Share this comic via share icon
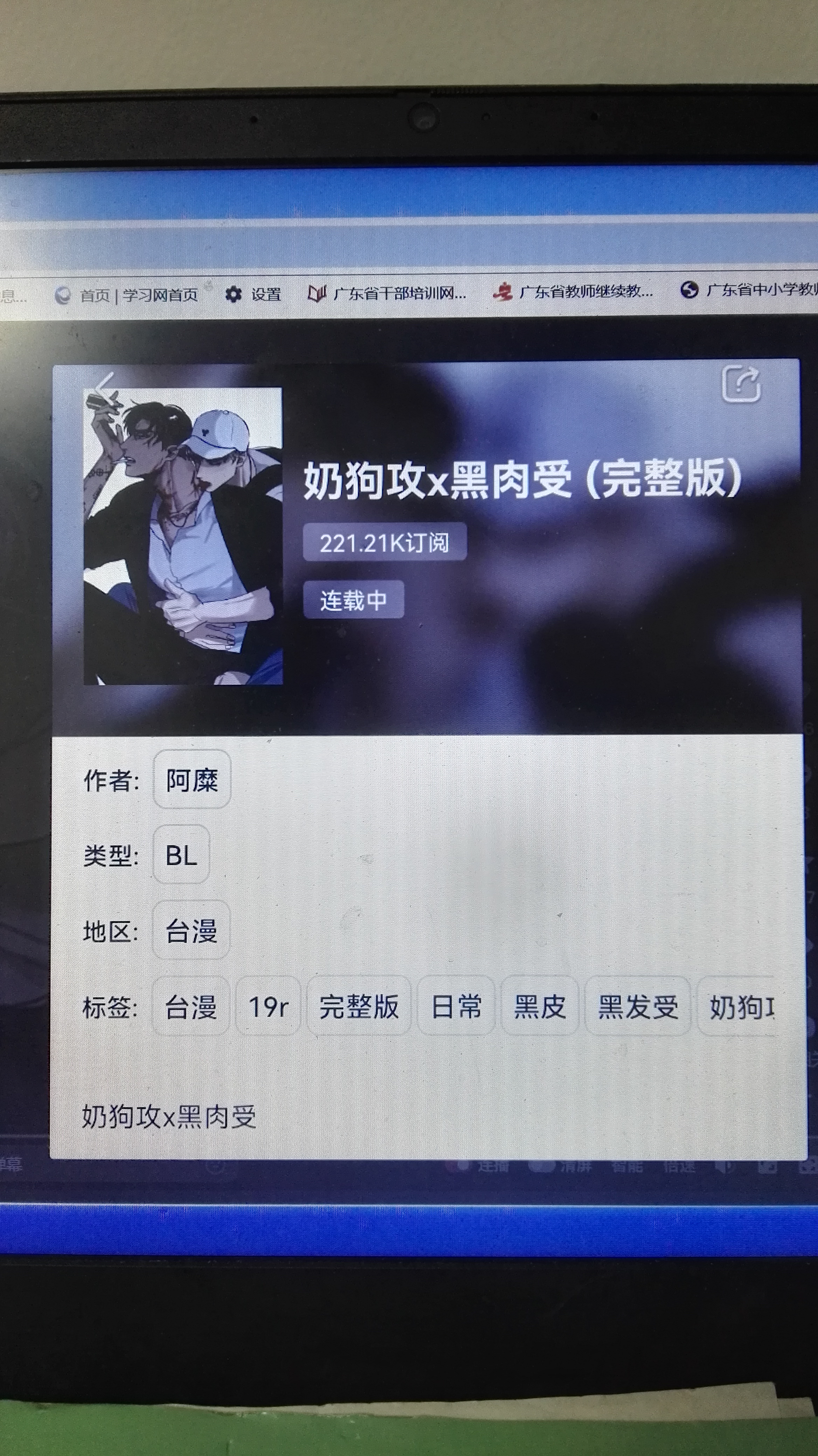 click(741, 384)
